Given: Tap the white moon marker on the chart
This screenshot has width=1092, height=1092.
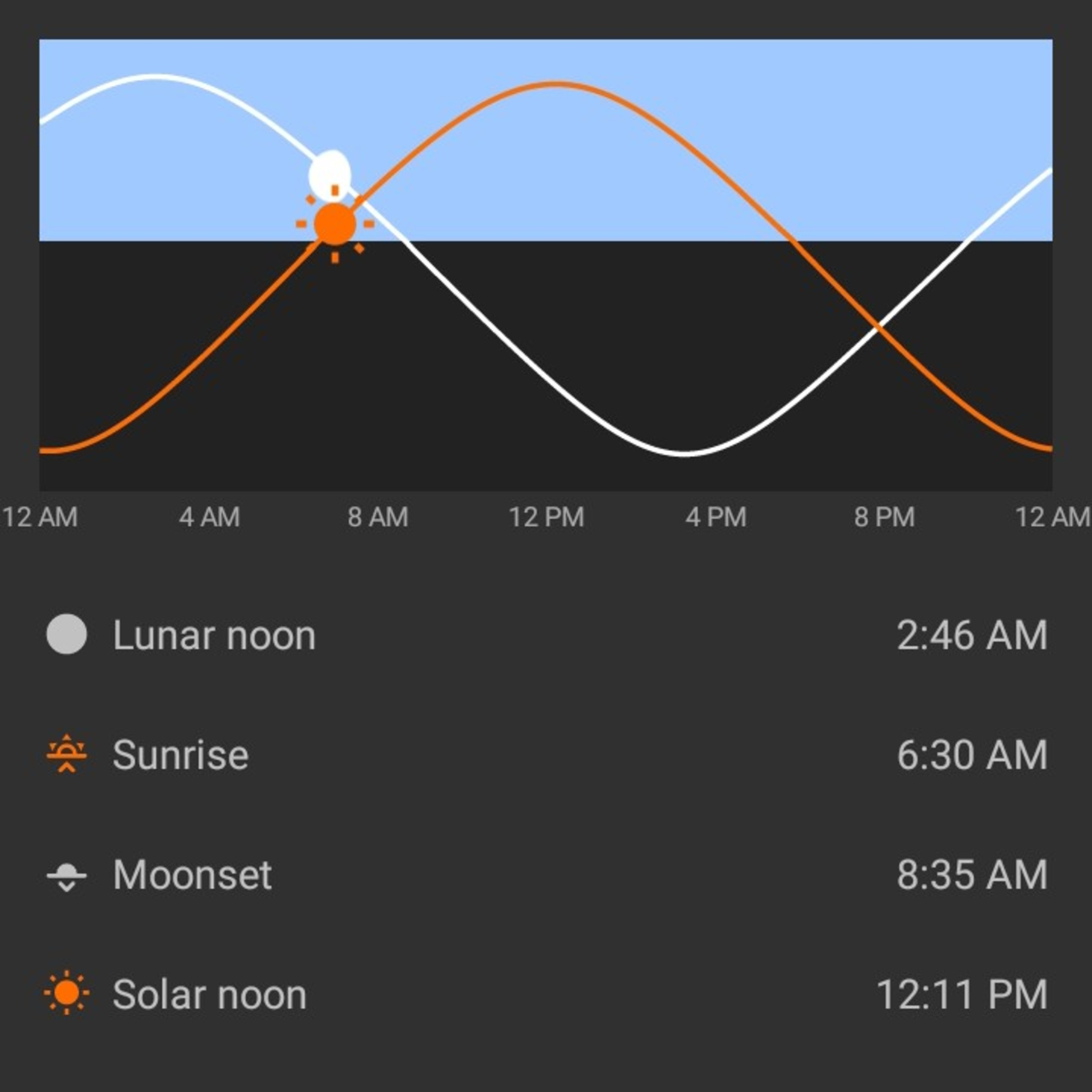Looking at the screenshot, I should (329, 175).
